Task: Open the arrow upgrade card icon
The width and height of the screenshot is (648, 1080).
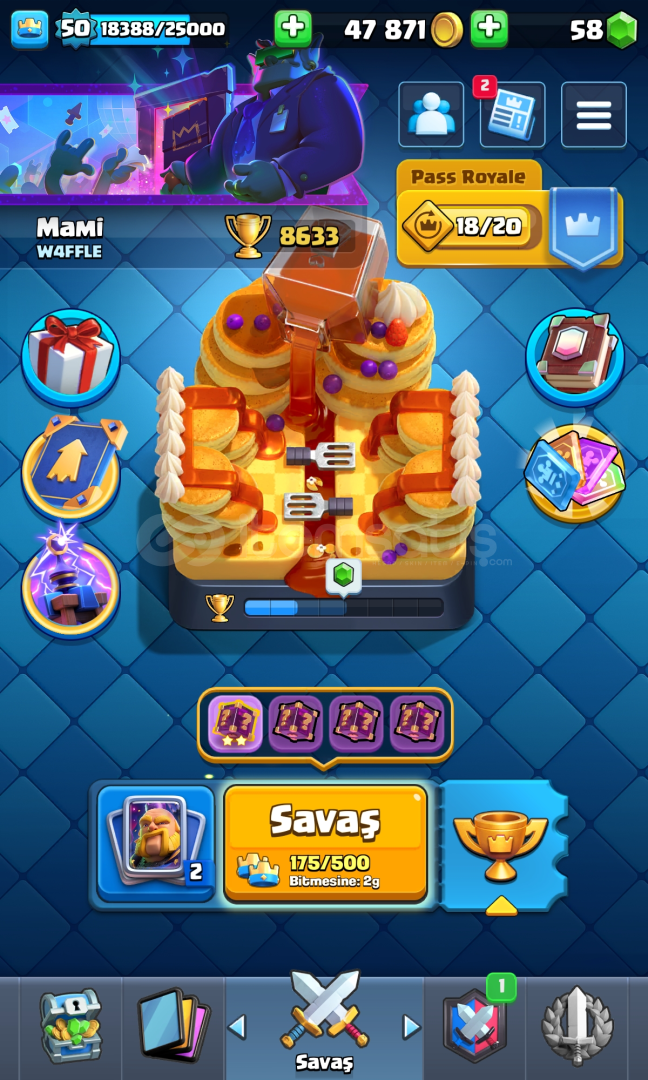Action: (72, 468)
